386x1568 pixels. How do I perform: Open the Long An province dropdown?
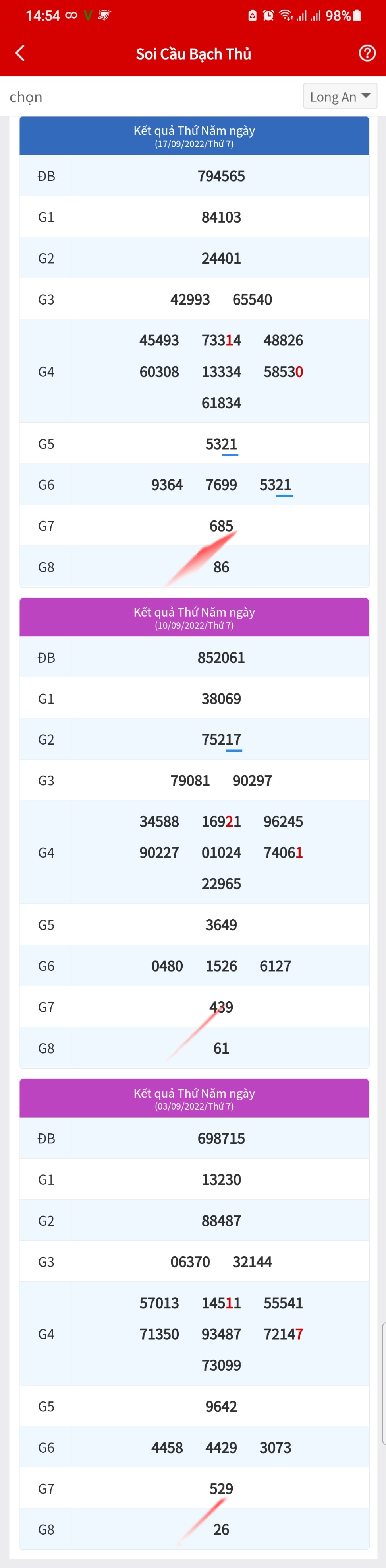340,96
